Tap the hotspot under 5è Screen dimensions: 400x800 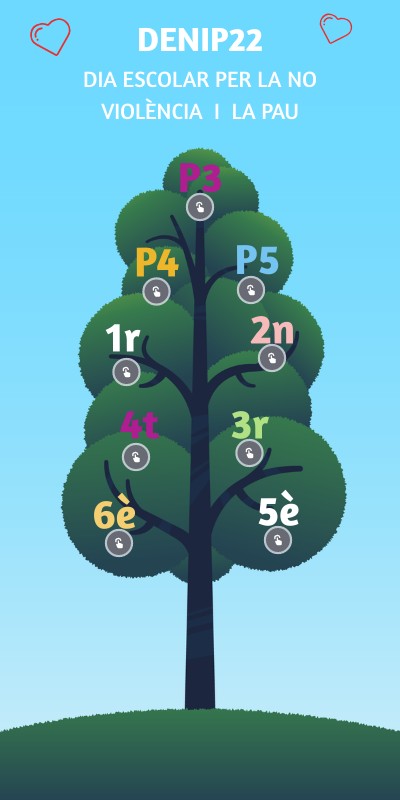[278, 540]
